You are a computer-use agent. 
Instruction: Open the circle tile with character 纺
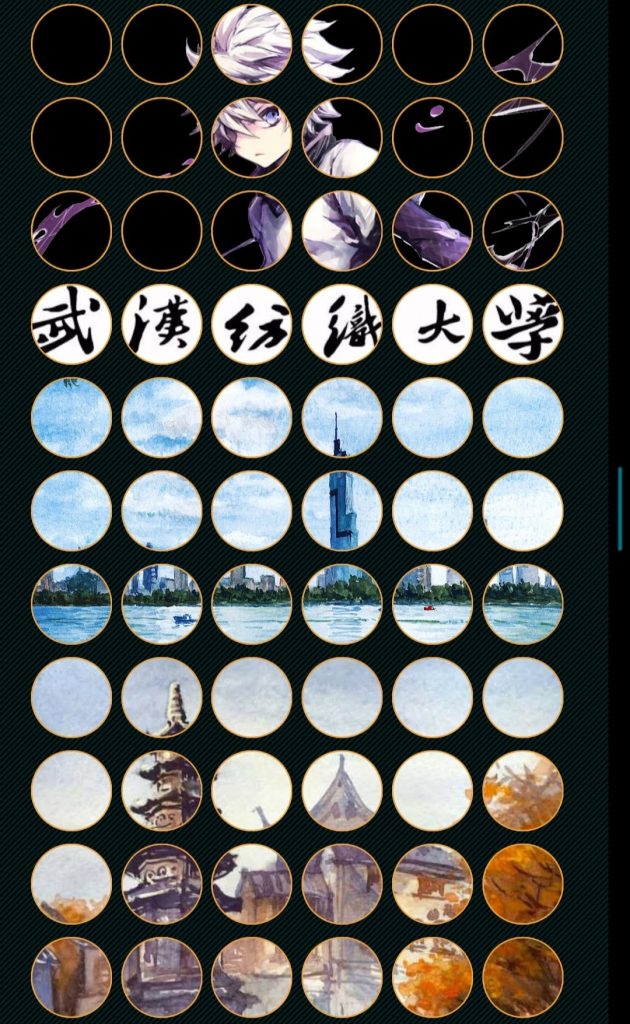[252, 324]
